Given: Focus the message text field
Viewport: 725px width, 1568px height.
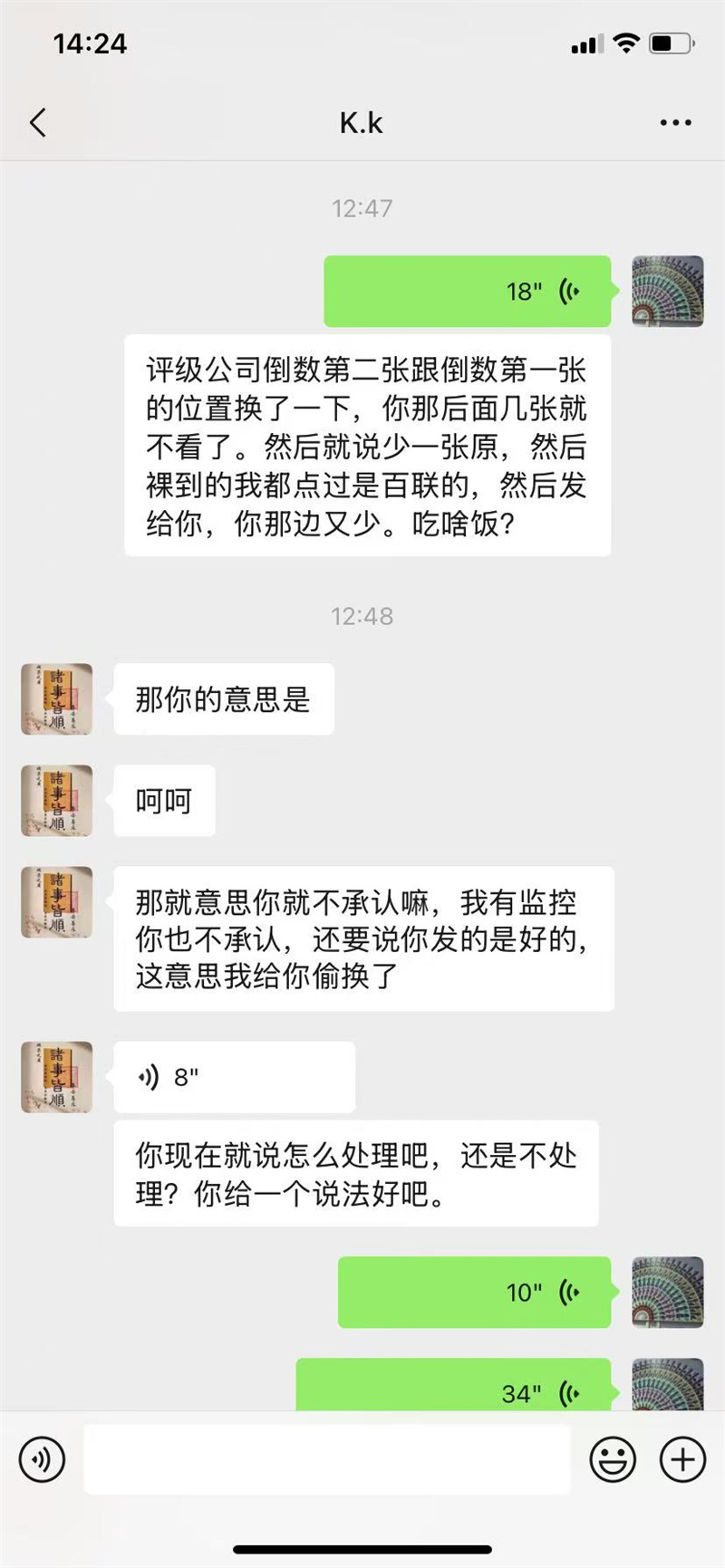Looking at the screenshot, I should point(327,1460).
